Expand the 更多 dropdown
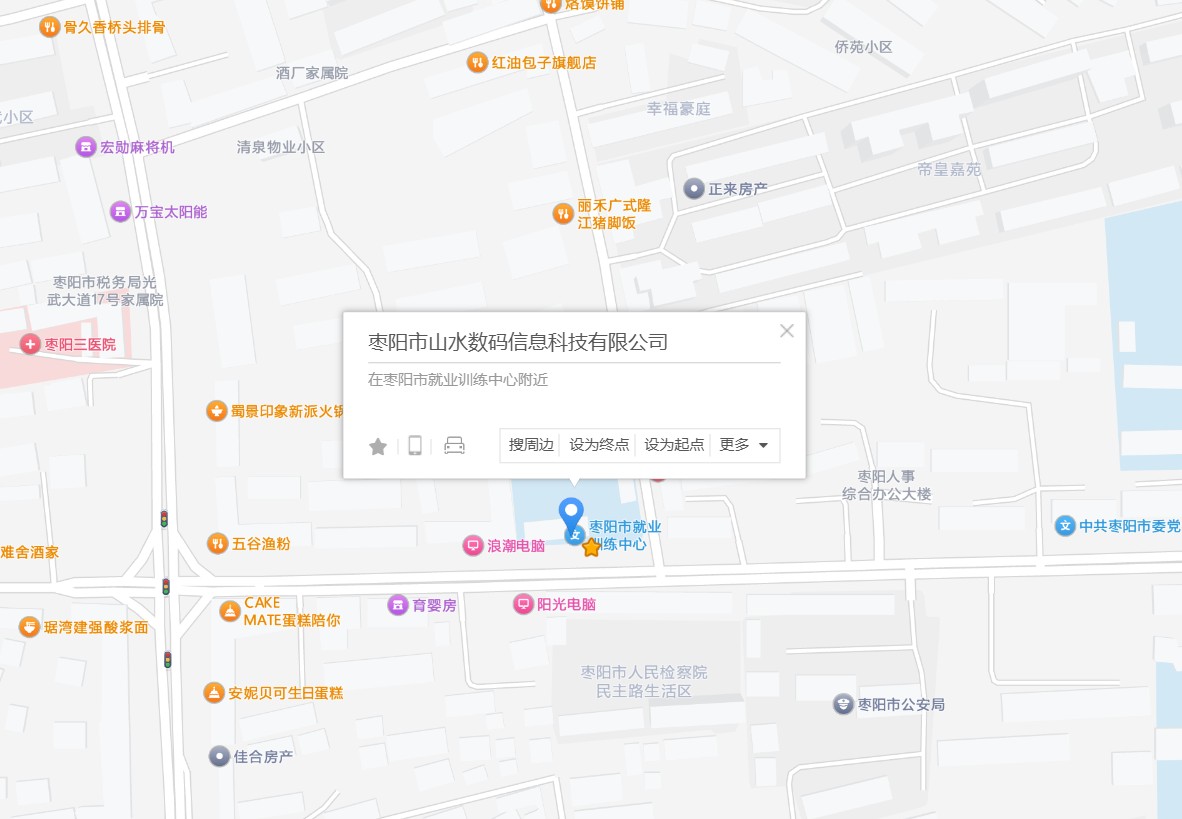Screen dimensions: 1182x819 pyautogui.click(x=744, y=445)
